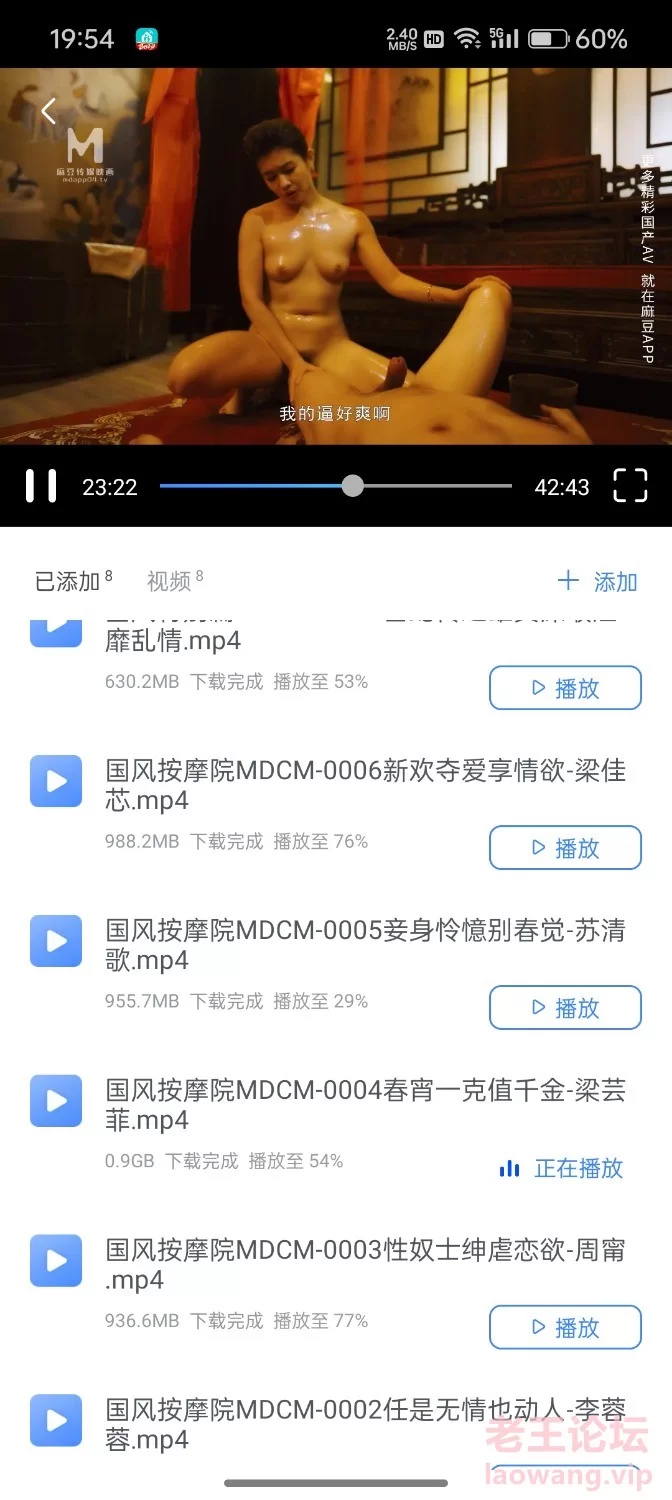Viewport: 672px width, 1500px height.
Task: Select the 已添加 tab
Action: coord(67,581)
